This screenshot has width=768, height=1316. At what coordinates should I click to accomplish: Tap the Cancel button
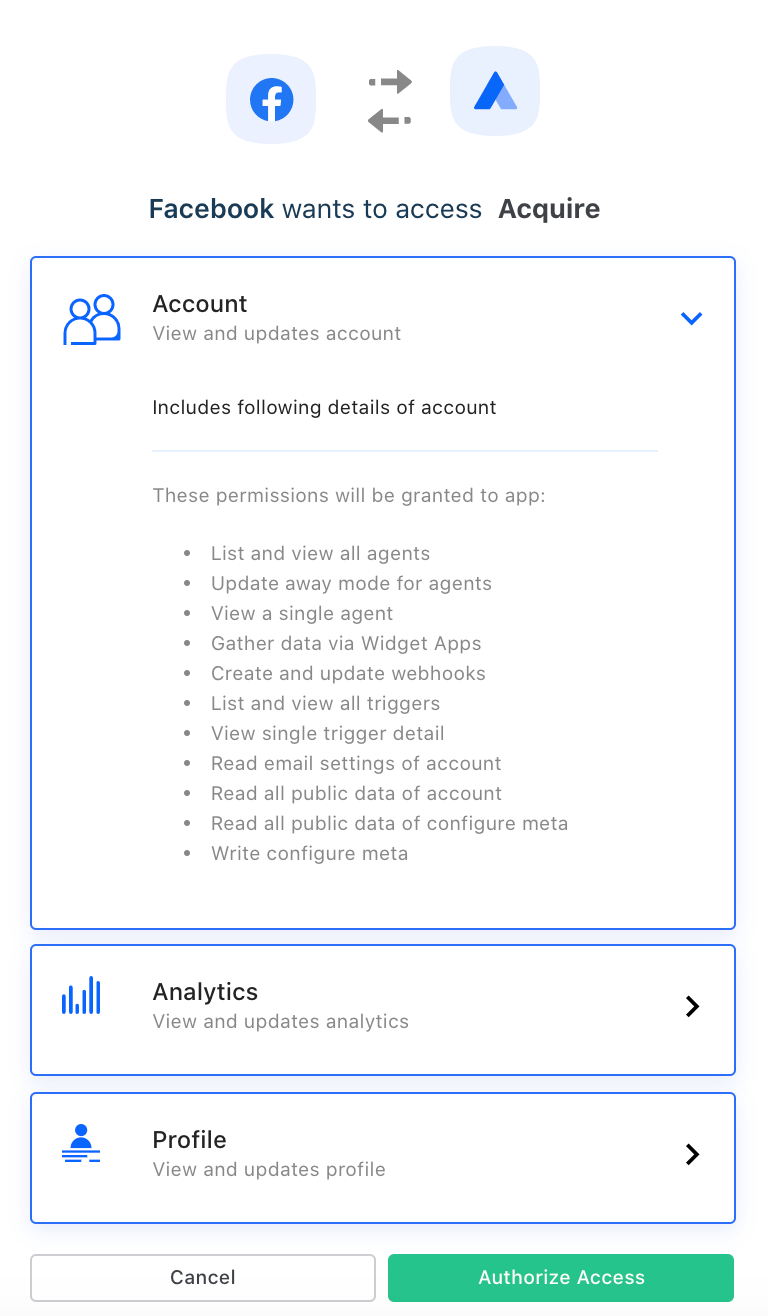(x=203, y=1278)
